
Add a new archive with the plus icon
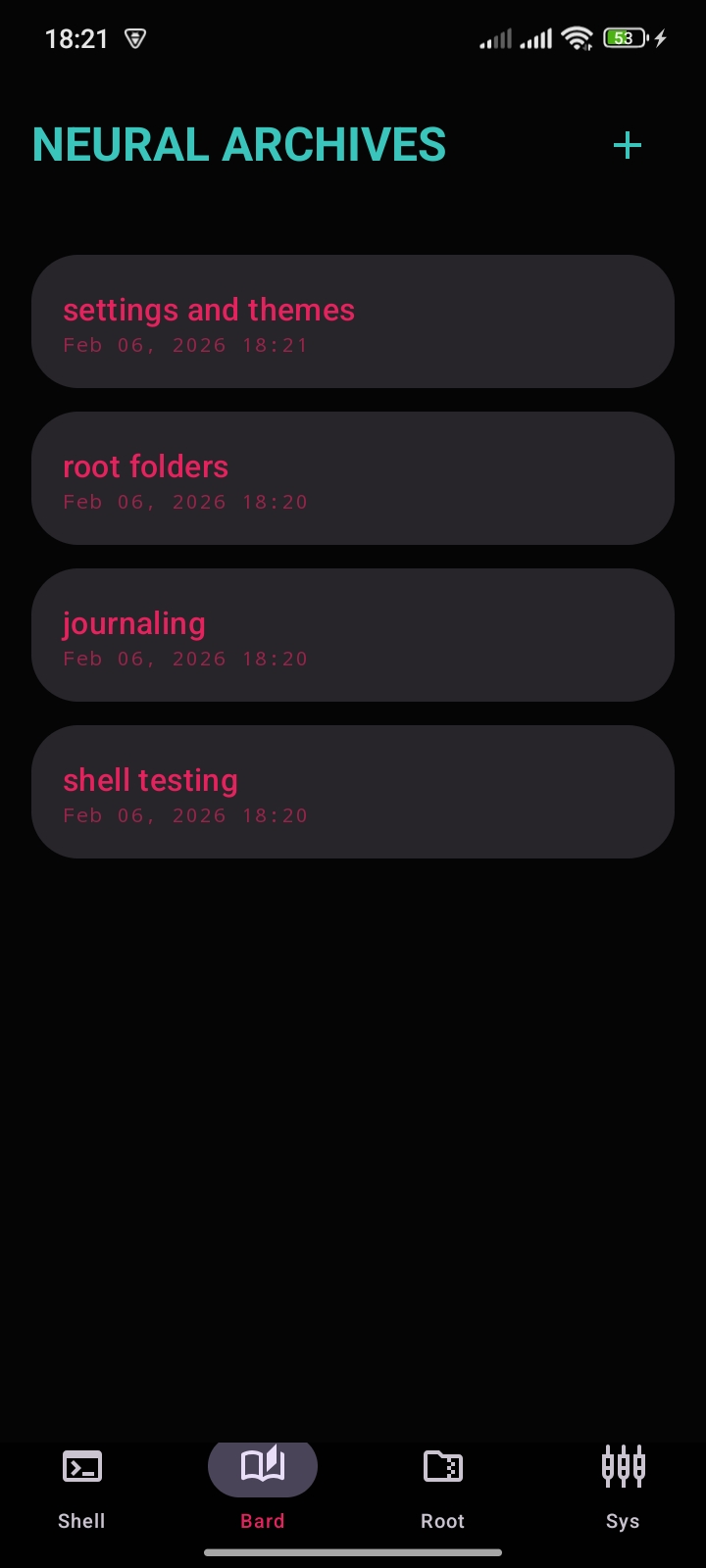(627, 146)
